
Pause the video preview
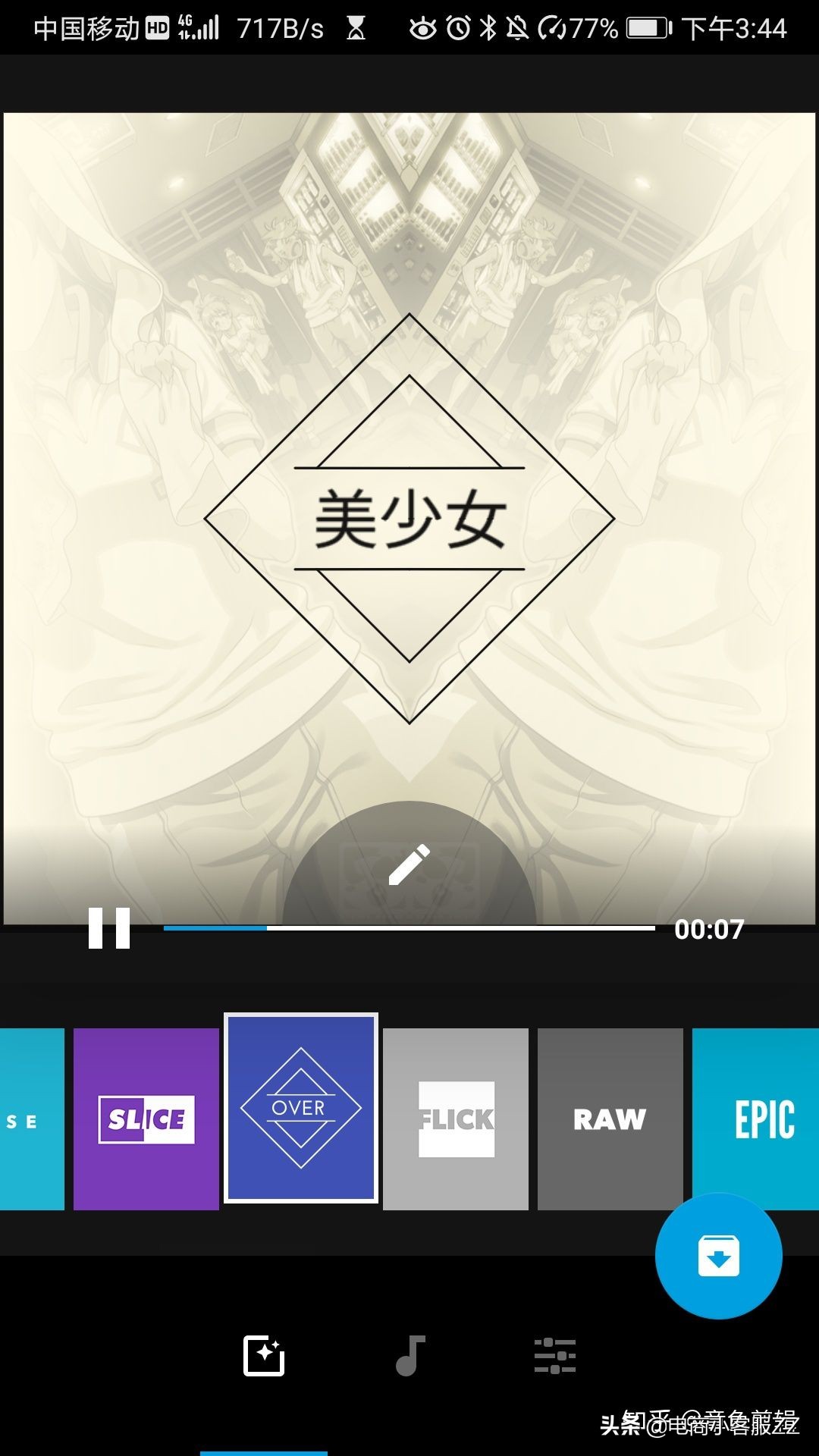coord(109,927)
